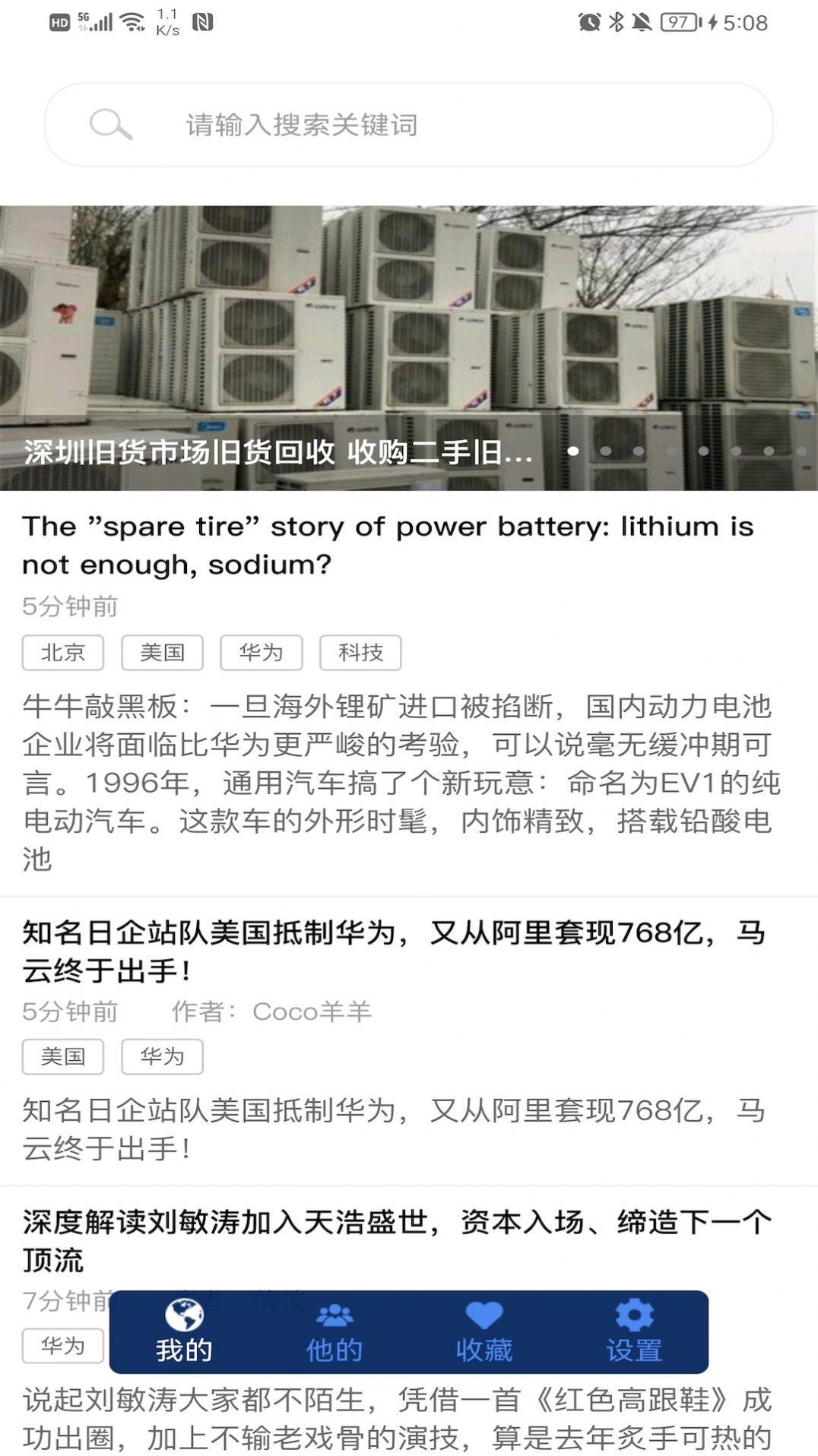818x1456 pixels.
Task: Tap the search magnifier icon
Action: pos(111,125)
